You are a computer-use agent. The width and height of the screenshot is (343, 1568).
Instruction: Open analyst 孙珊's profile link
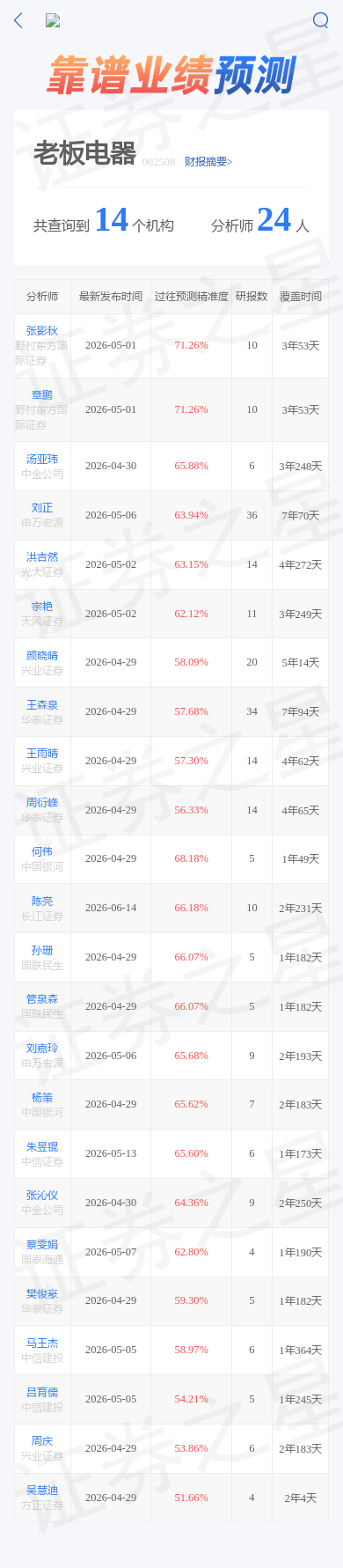pyautogui.click(x=42, y=951)
